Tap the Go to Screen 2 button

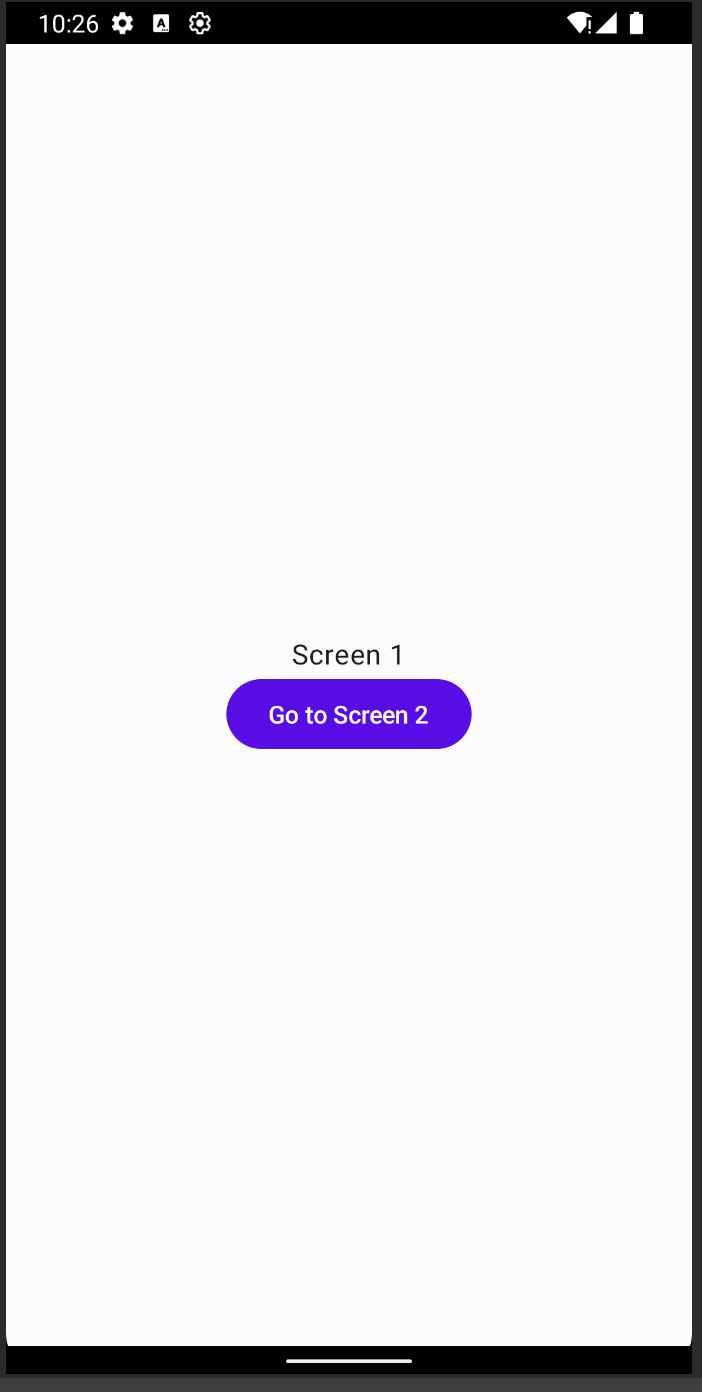point(348,714)
